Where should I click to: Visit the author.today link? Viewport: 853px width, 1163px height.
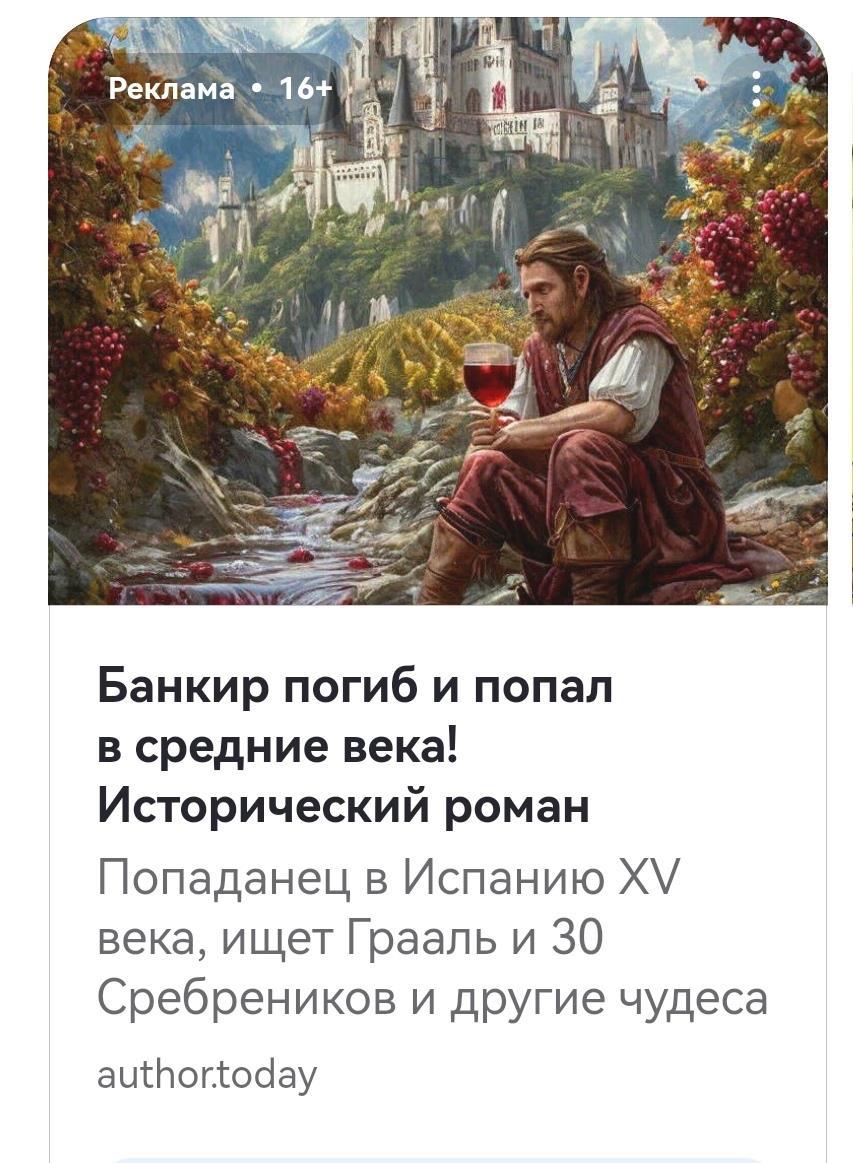pos(207,1074)
